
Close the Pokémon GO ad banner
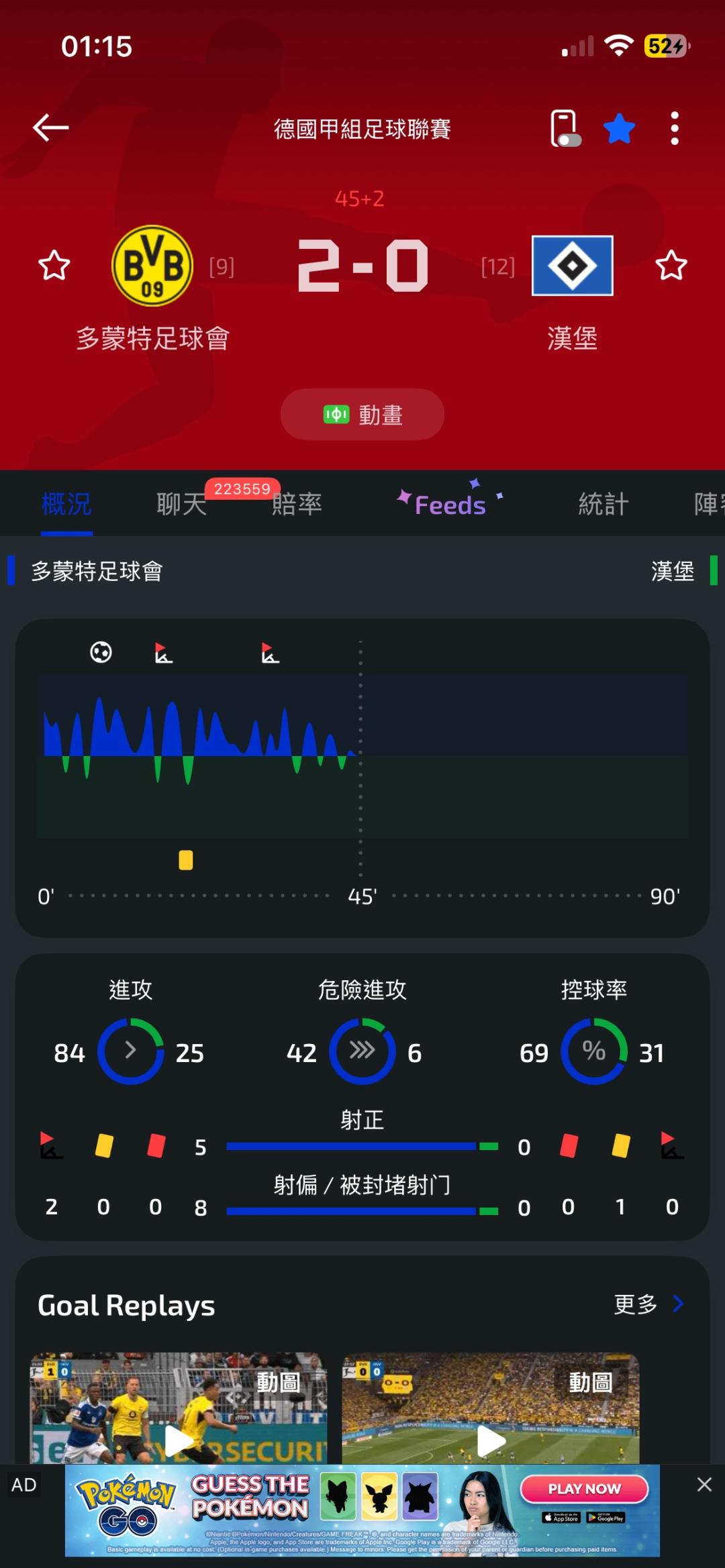point(704,1485)
